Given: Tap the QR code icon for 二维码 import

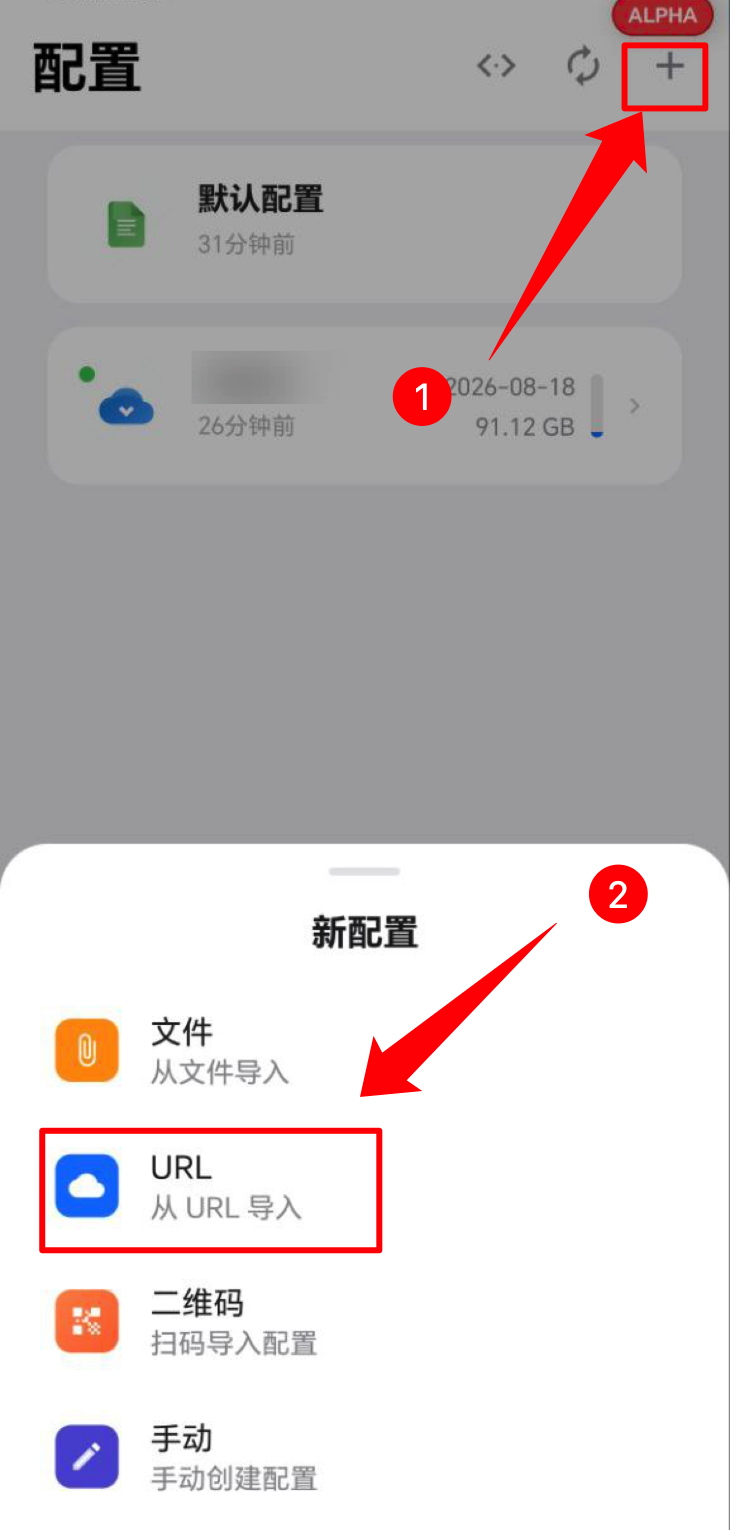Looking at the screenshot, I should [x=86, y=1324].
